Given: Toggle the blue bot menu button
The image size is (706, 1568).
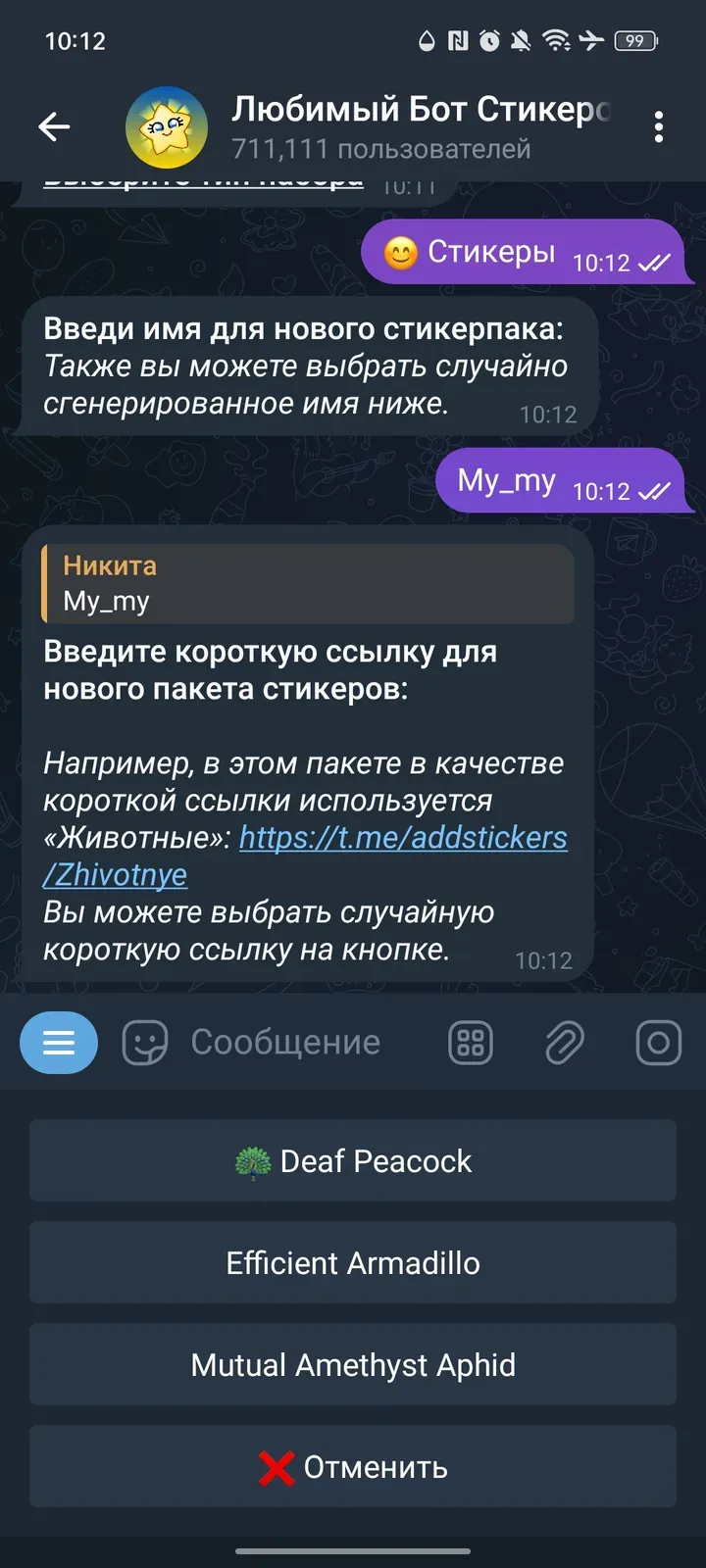Looking at the screenshot, I should [59, 1043].
